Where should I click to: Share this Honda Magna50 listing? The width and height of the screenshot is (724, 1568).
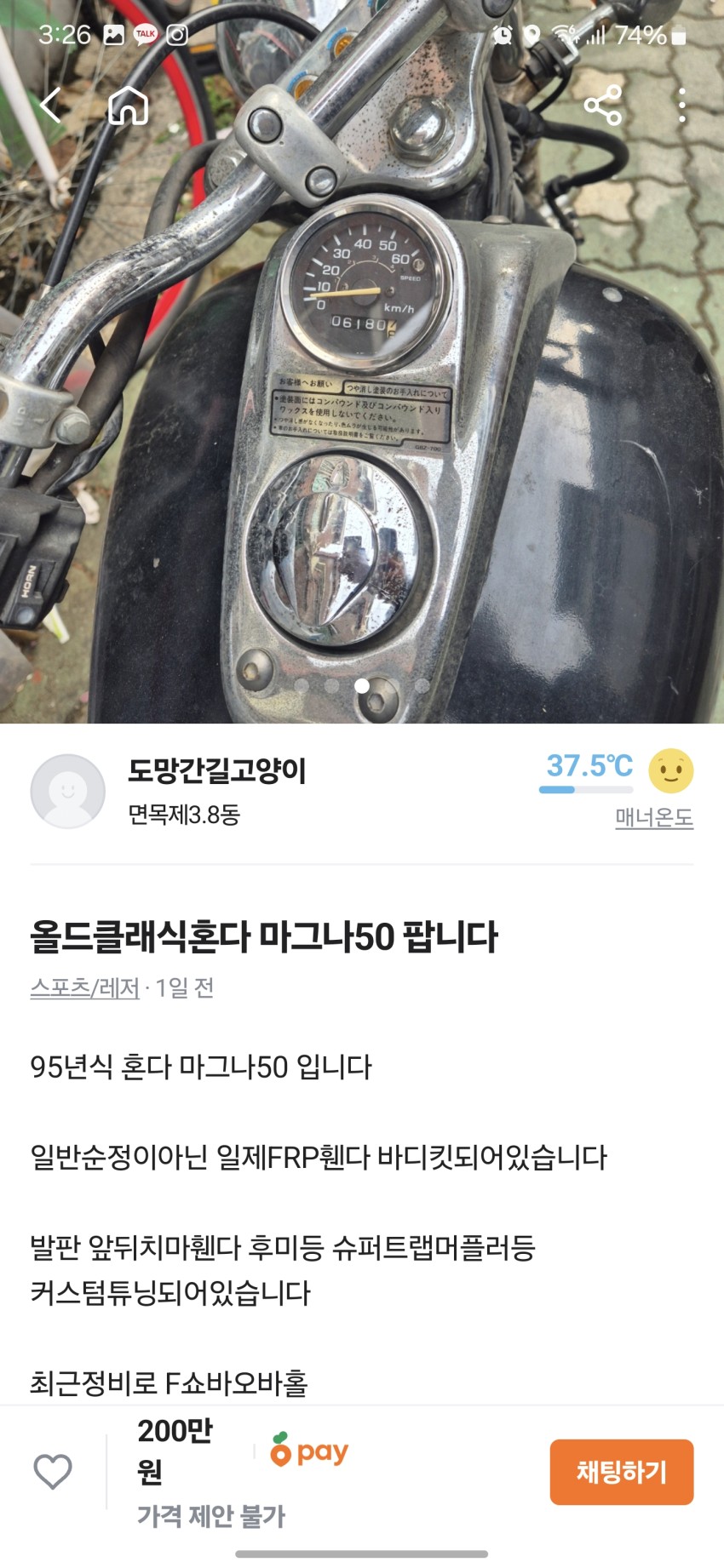[x=602, y=106]
